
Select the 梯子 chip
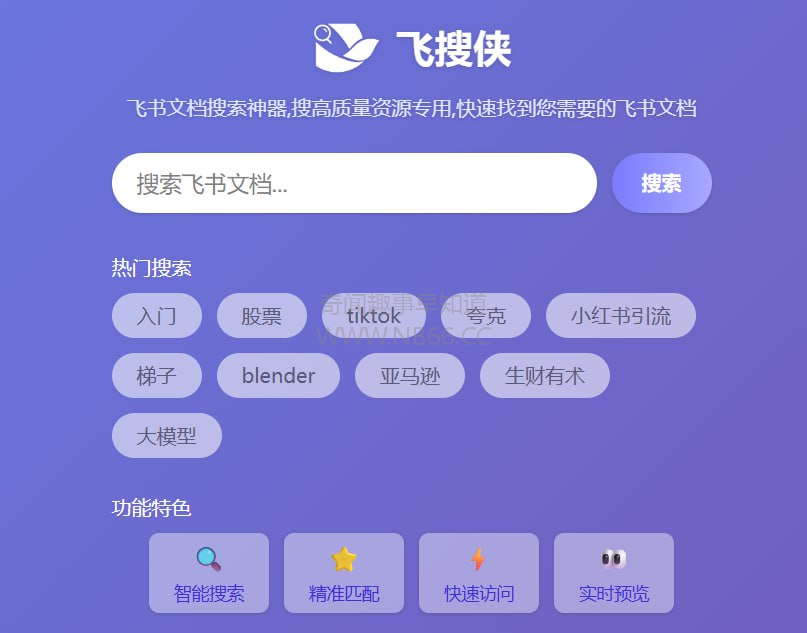point(157,376)
